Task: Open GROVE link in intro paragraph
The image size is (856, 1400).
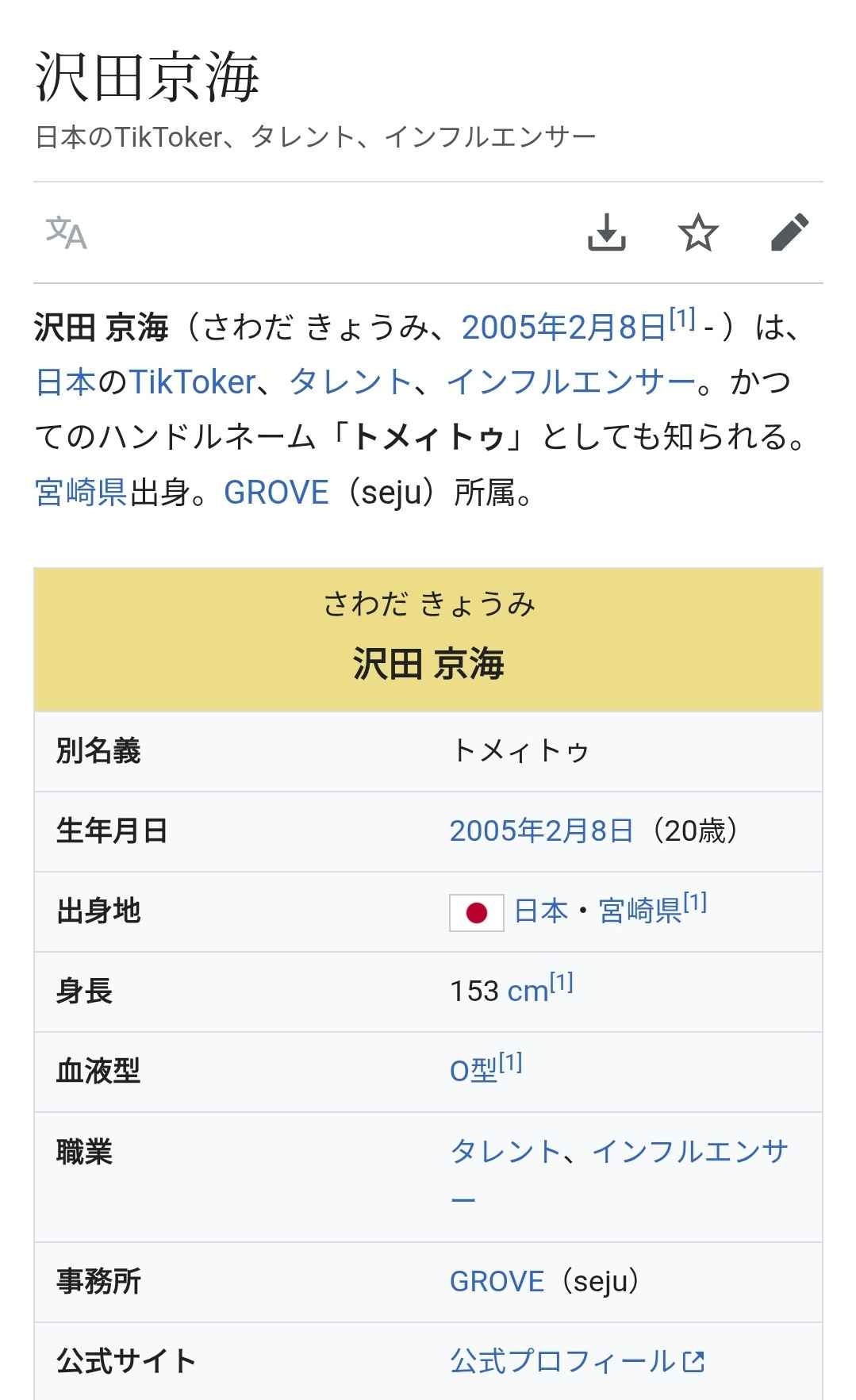Action: pos(276,493)
